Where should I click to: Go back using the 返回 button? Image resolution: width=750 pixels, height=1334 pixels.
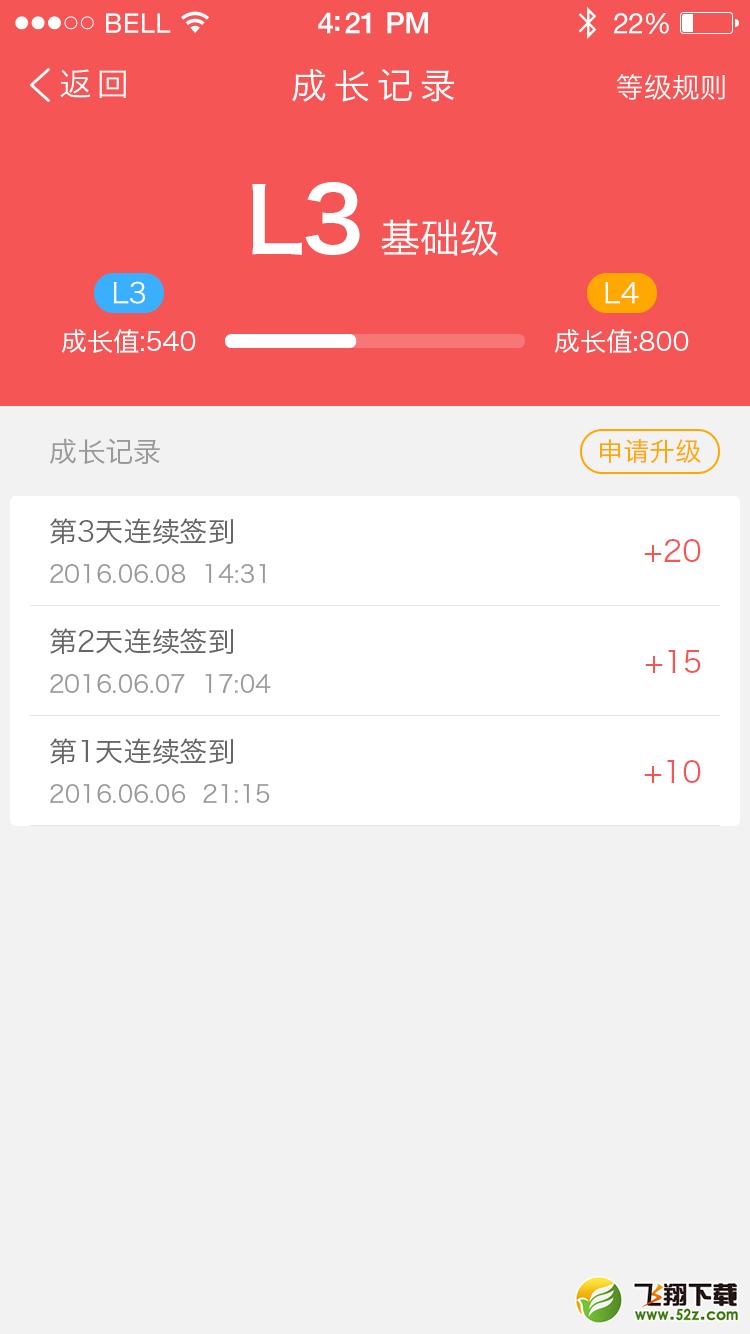point(79,85)
